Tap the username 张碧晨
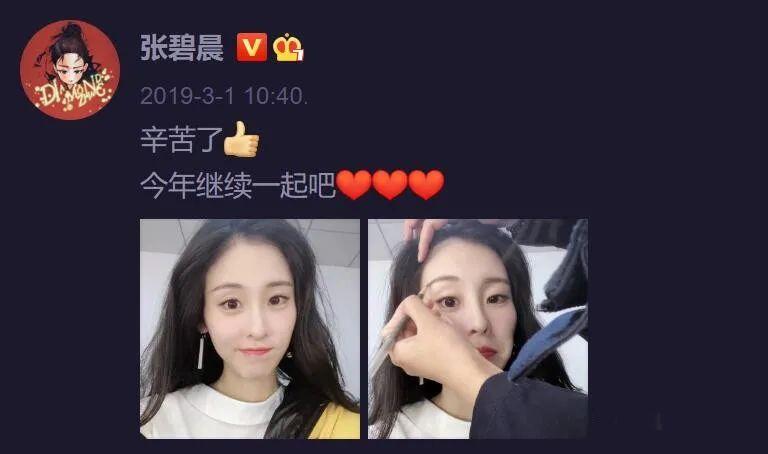 tap(182, 48)
